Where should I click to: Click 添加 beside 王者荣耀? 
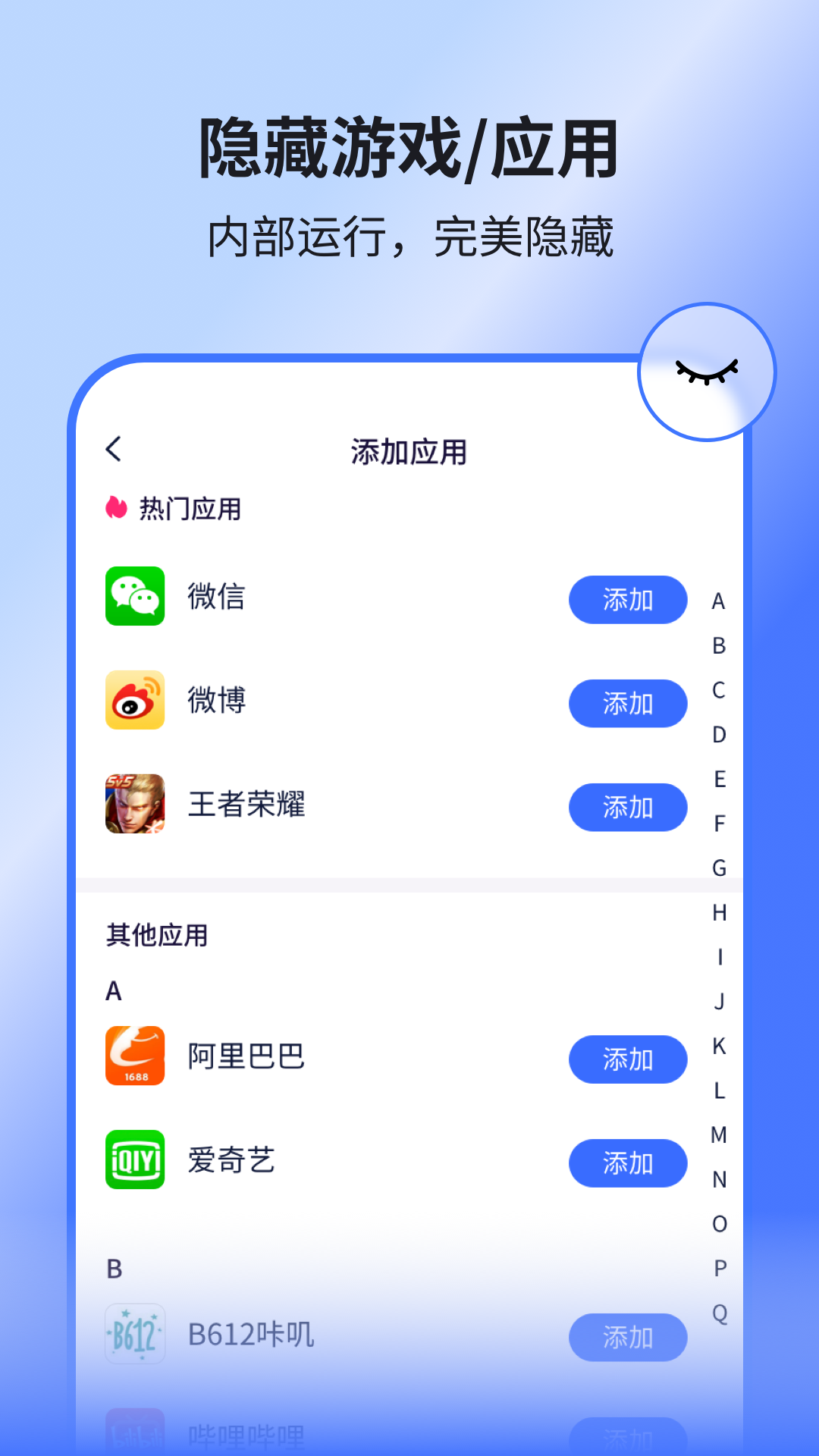[628, 808]
